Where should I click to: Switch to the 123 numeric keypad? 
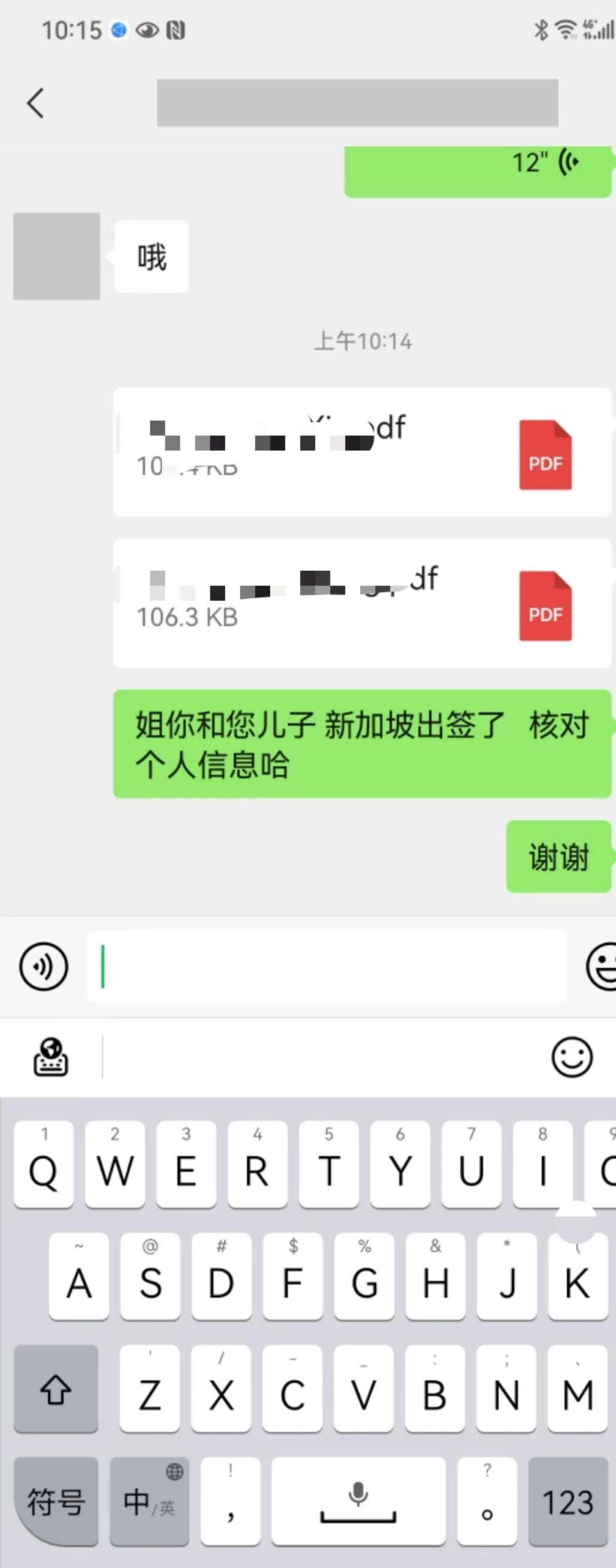pos(568,1501)
